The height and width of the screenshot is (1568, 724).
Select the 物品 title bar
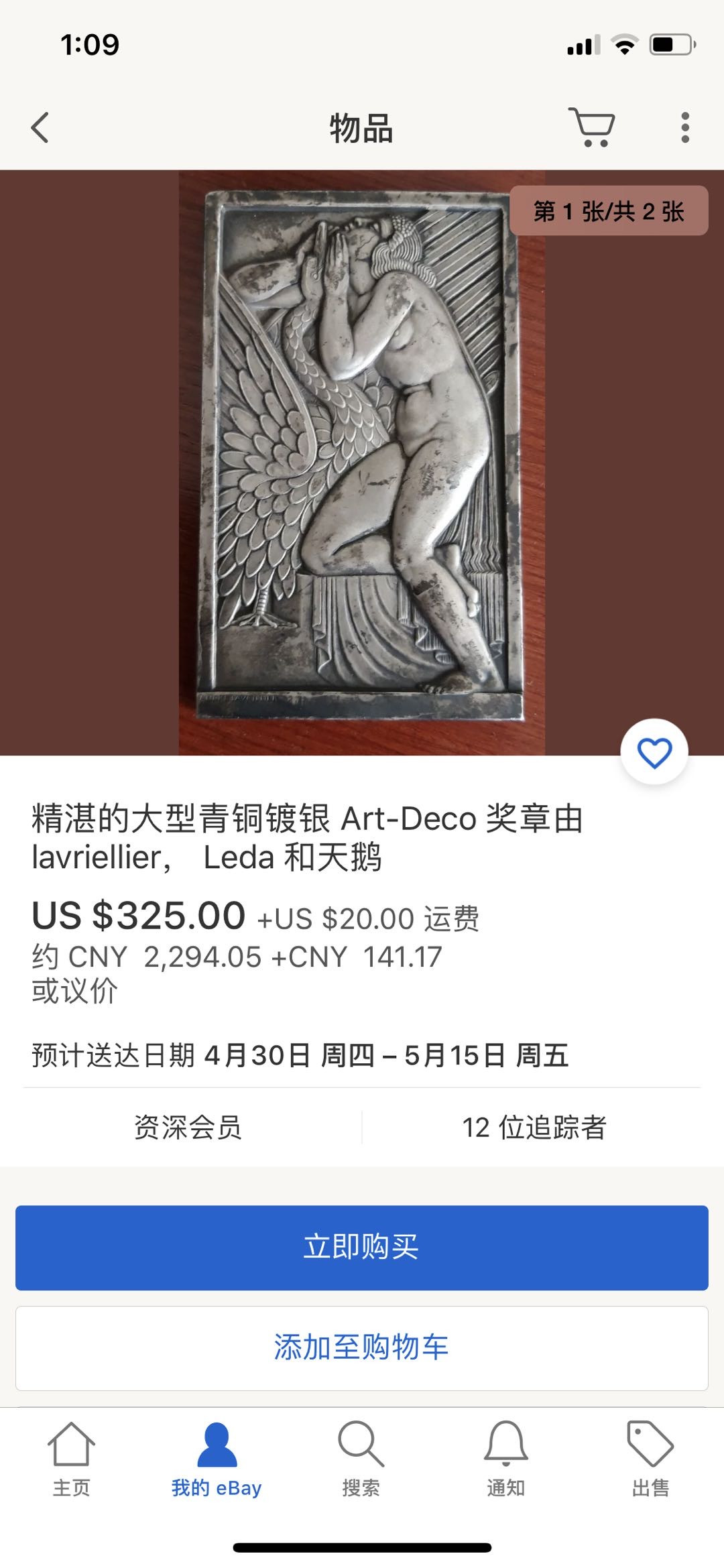coord(362,128)
